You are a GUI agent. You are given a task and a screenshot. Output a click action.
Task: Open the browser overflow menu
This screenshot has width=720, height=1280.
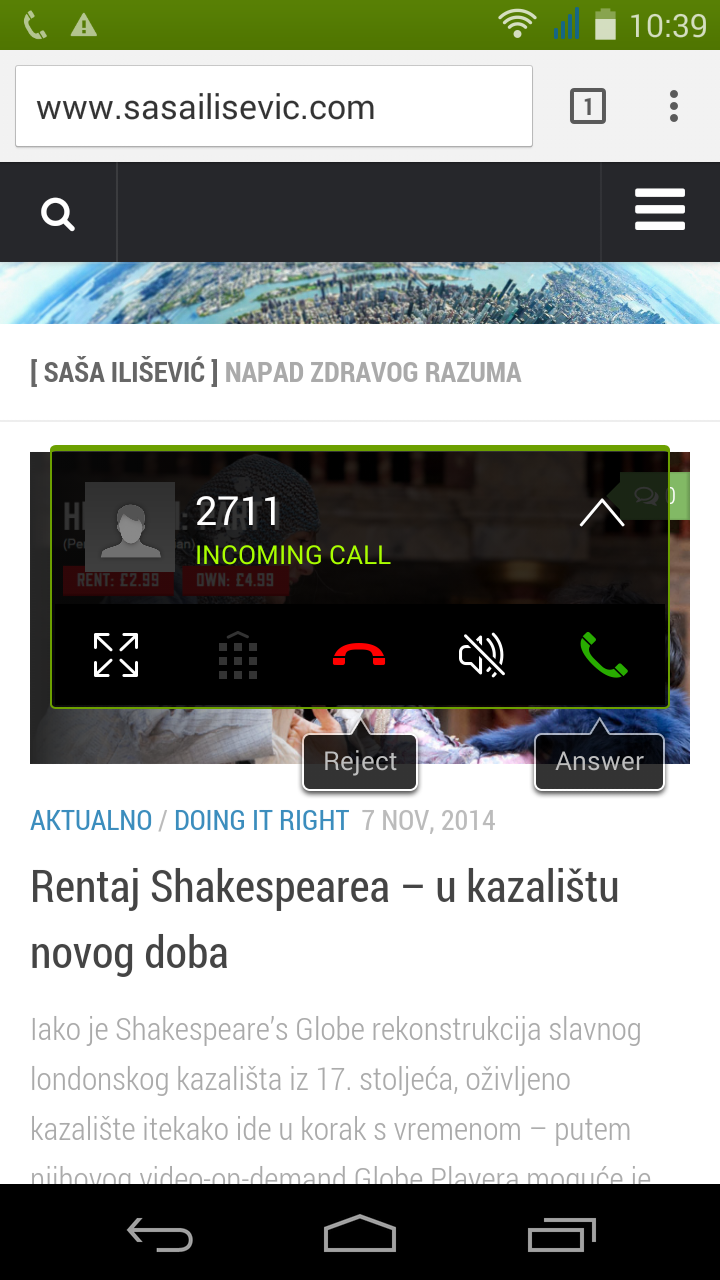pyautogui.click(x=674, y=106)
